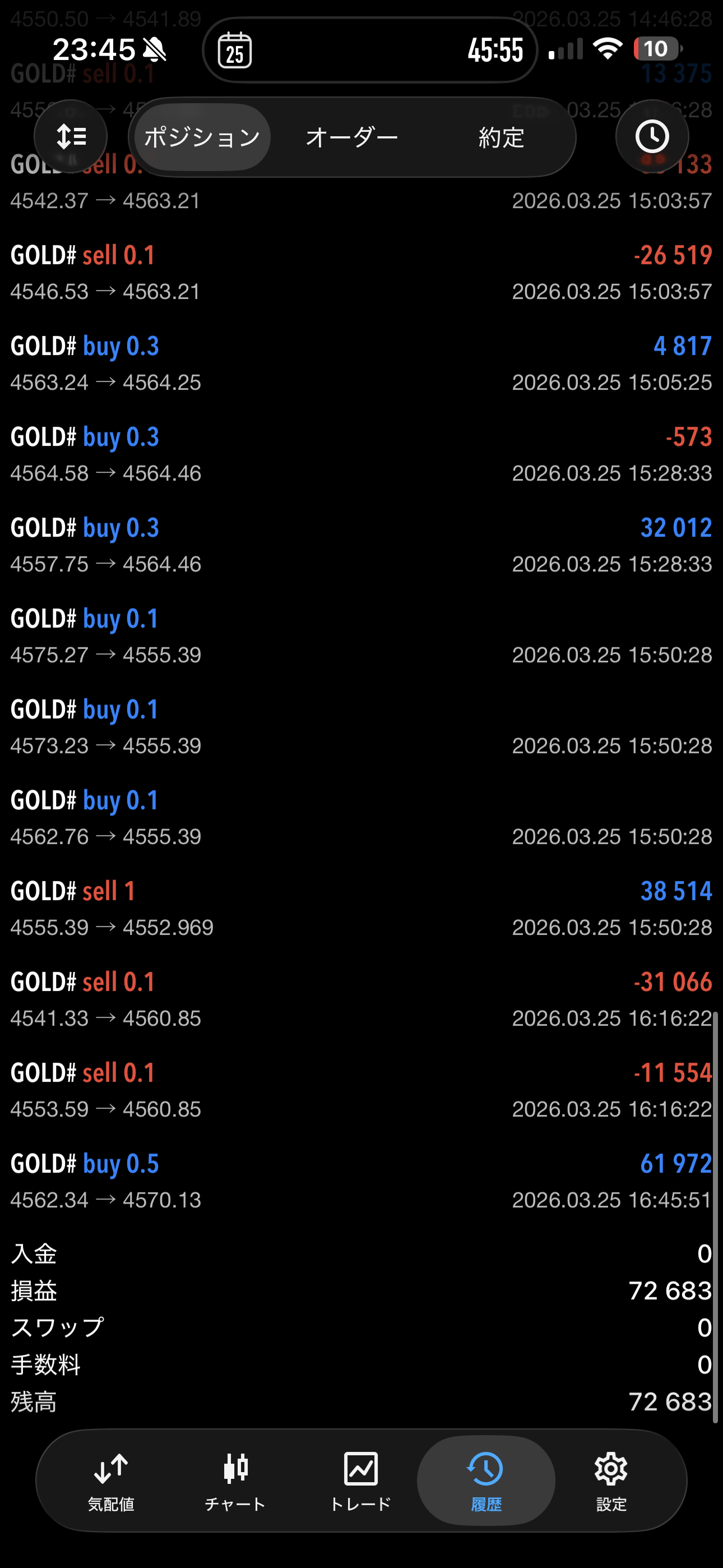This screenshot has height=1568, width=723.
Task: Open the buy 0.3 trade with 4 817
Action: [361, 363]
